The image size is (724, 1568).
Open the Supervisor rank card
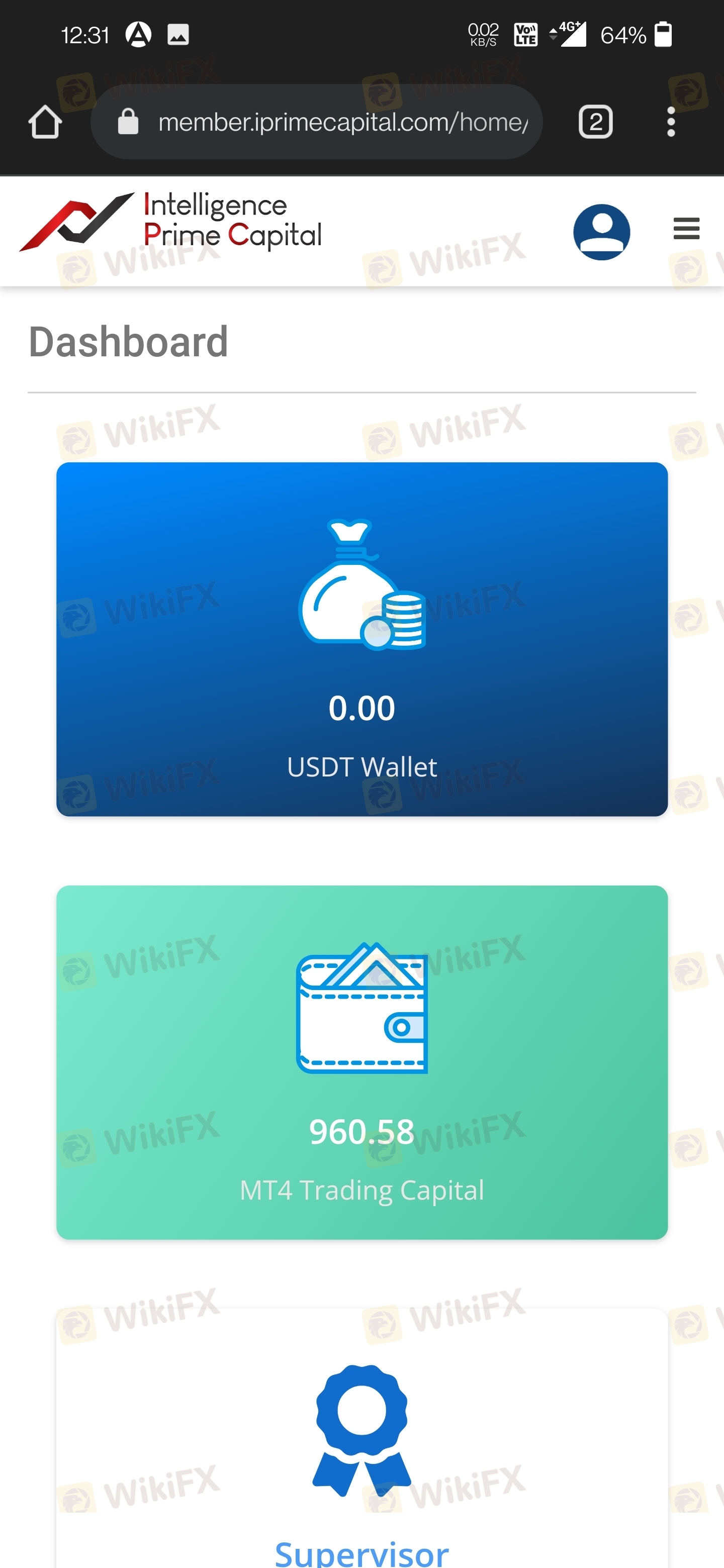[363, 1438]
